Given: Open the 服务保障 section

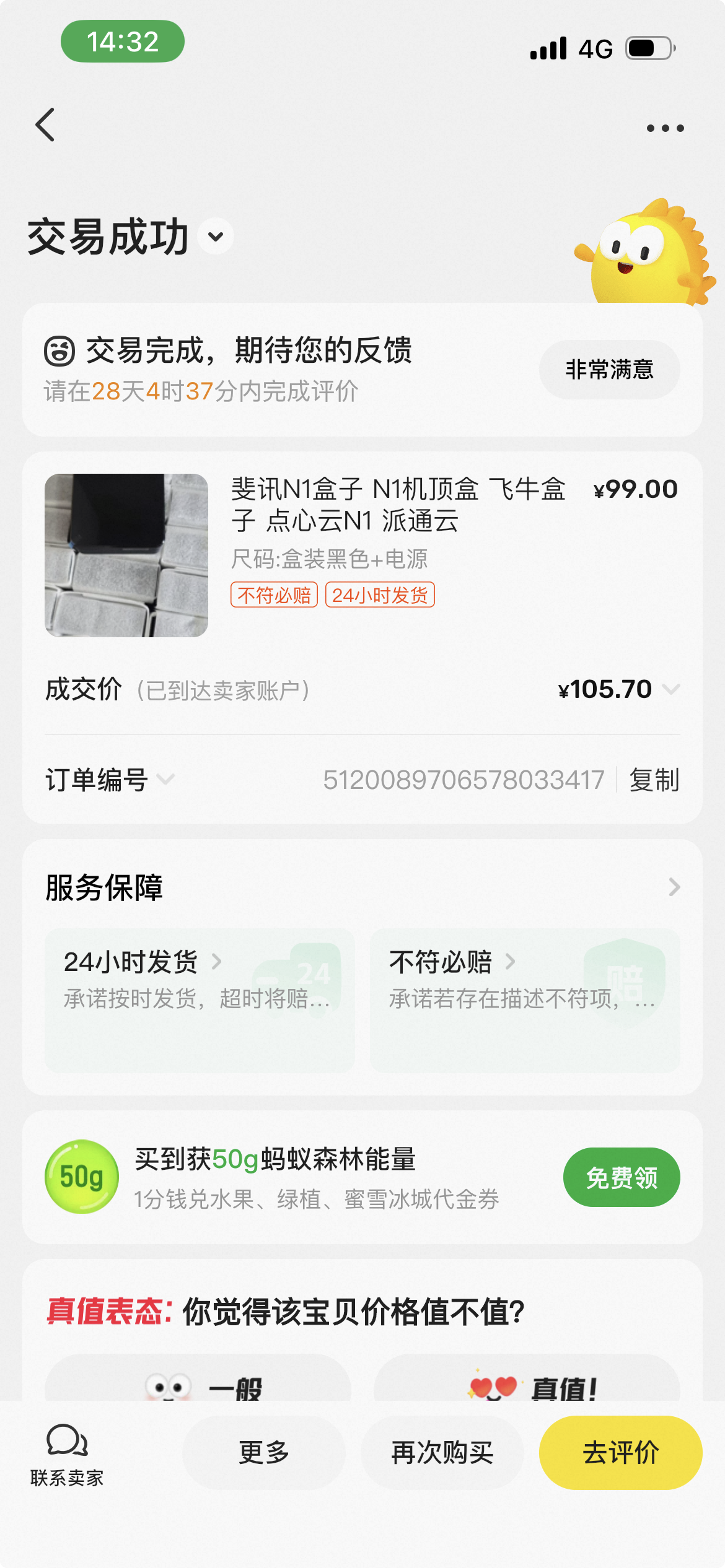Looking at the screenshot, I should pos(362,887).
